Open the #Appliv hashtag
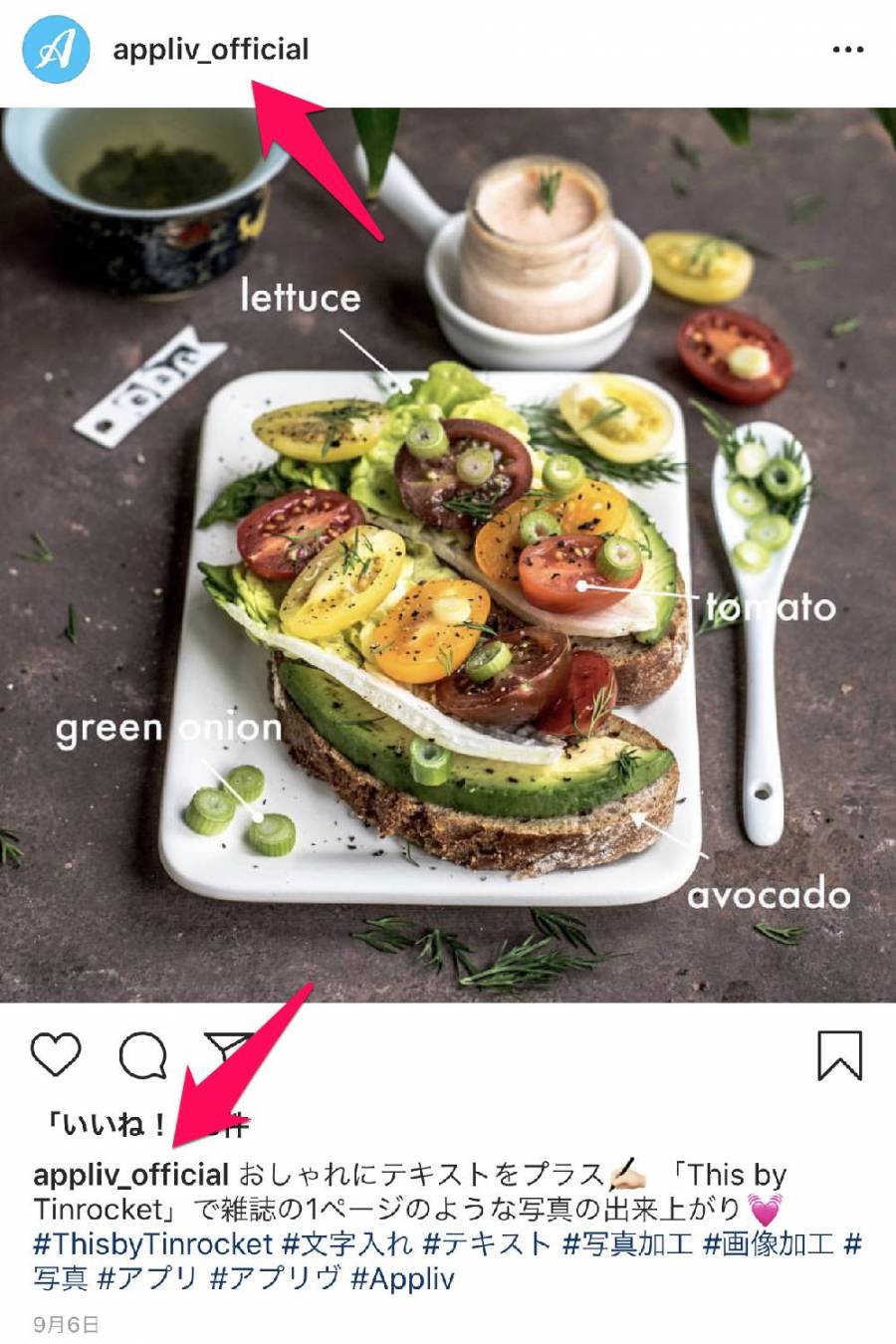The width and height of the screenshot is (896, 1344). pos(403,1279)
